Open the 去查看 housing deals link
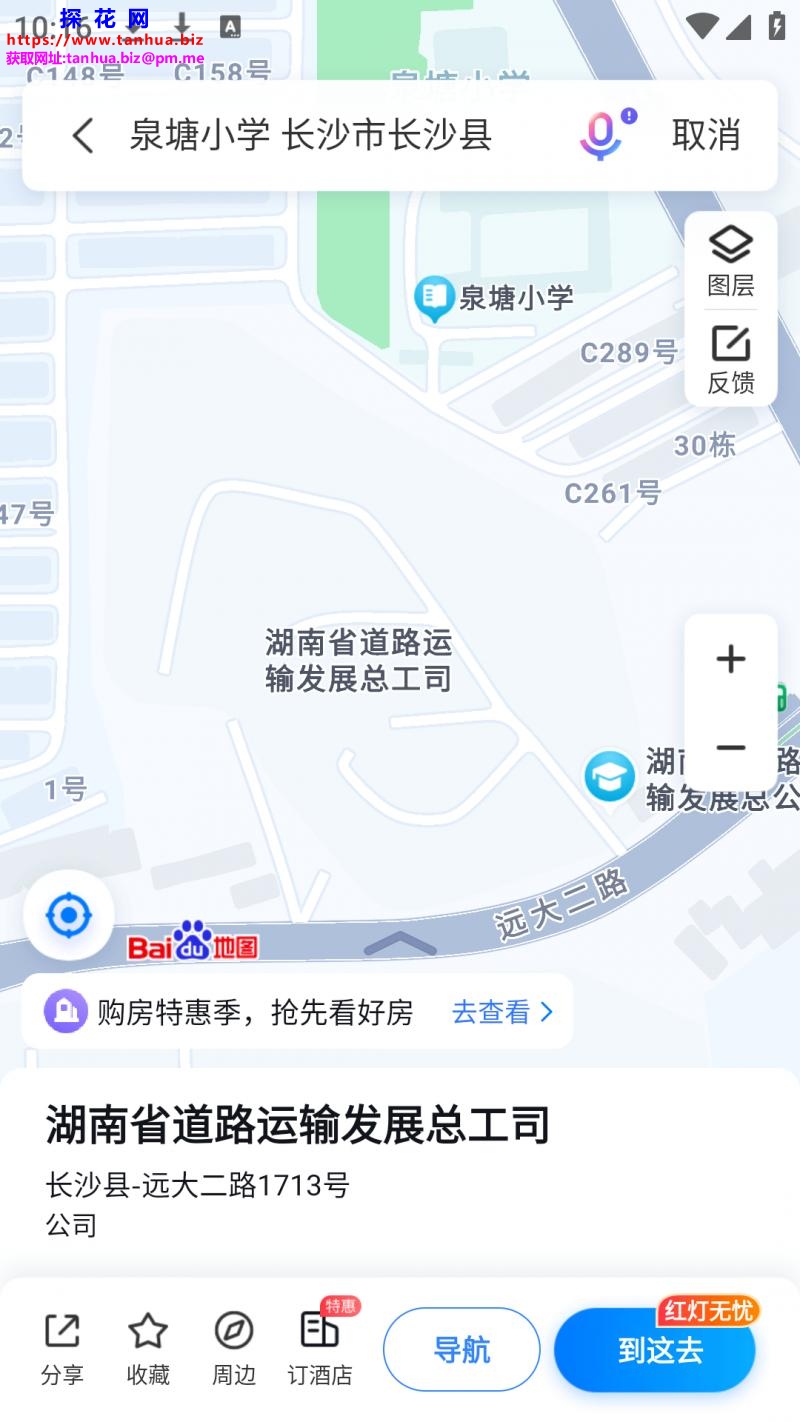The height and width of the screenshot is (1422, 800). coord(502,1012)
